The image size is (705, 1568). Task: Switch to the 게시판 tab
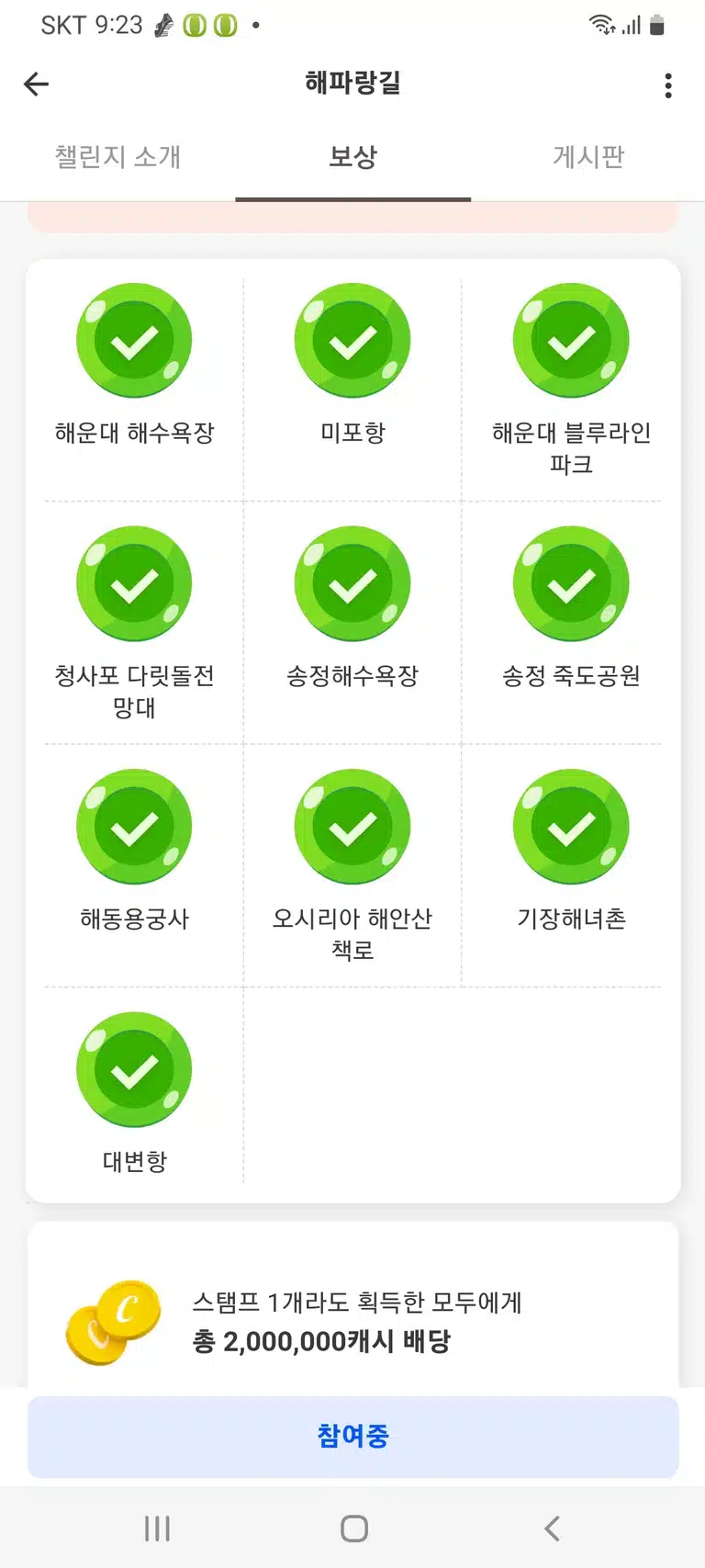click(x=588, y=157)
